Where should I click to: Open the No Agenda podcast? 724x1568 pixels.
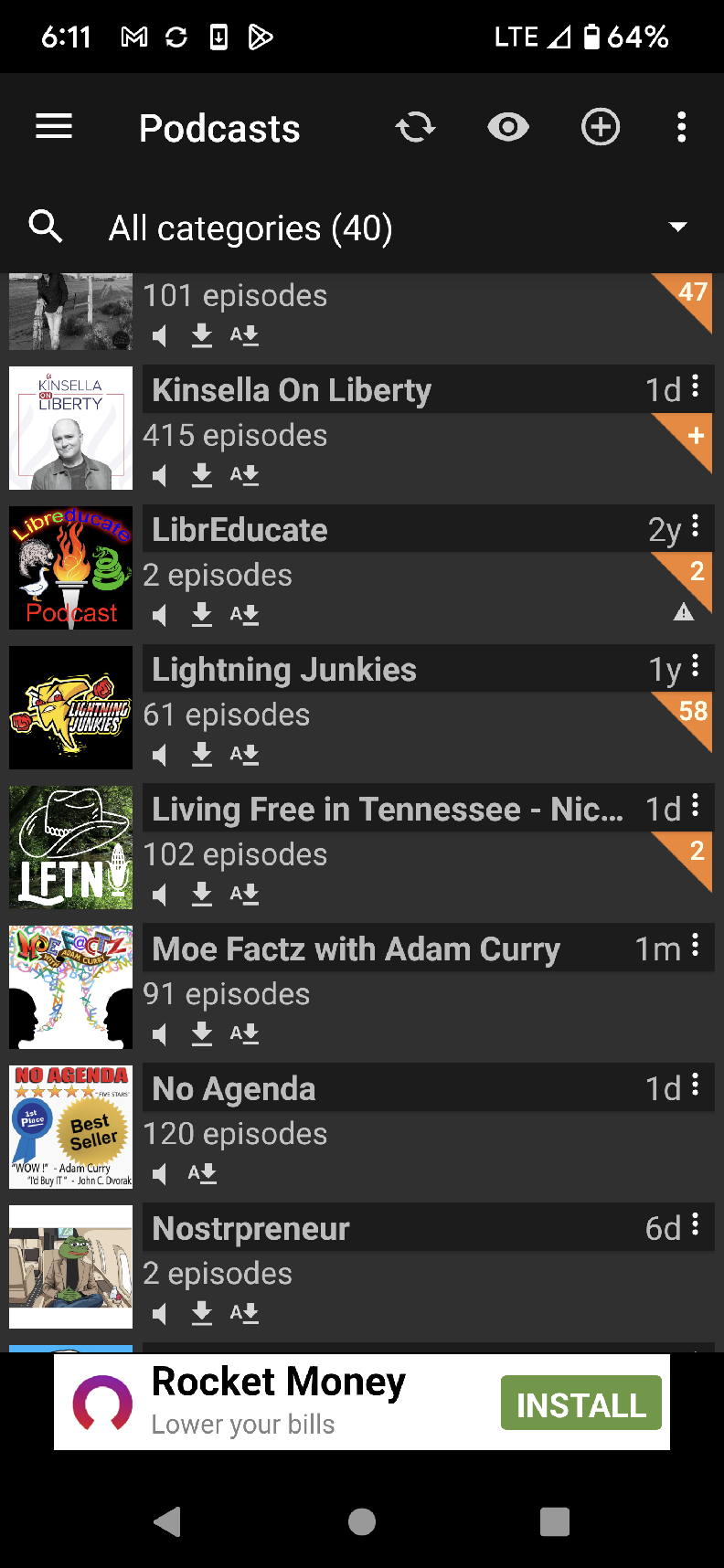234,1089
